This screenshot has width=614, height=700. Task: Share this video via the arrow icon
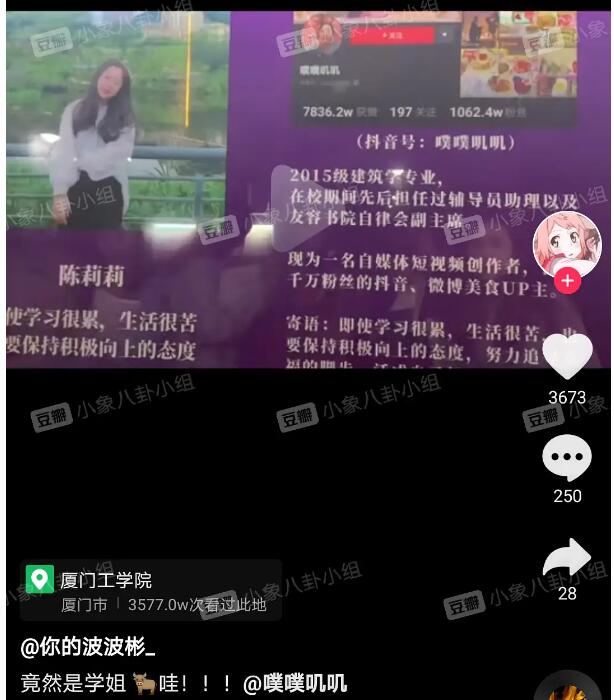567,558
